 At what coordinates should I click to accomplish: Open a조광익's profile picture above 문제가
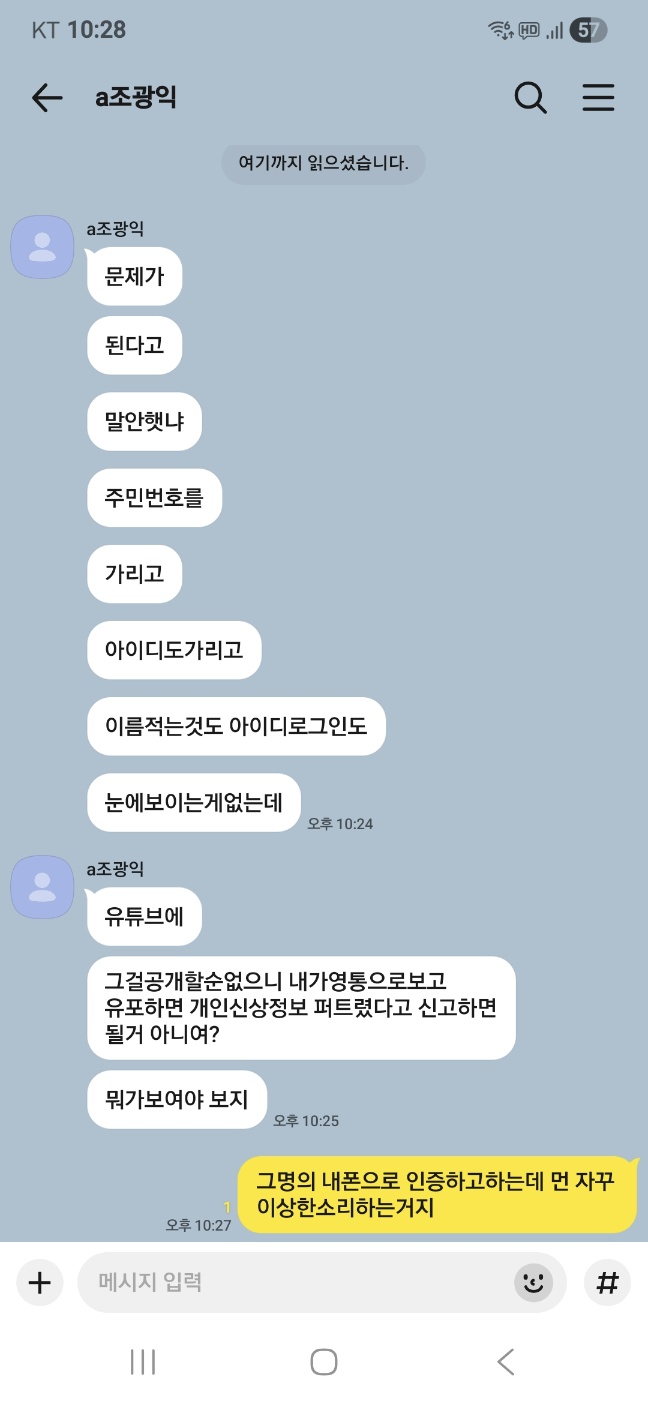pos(42,246)
